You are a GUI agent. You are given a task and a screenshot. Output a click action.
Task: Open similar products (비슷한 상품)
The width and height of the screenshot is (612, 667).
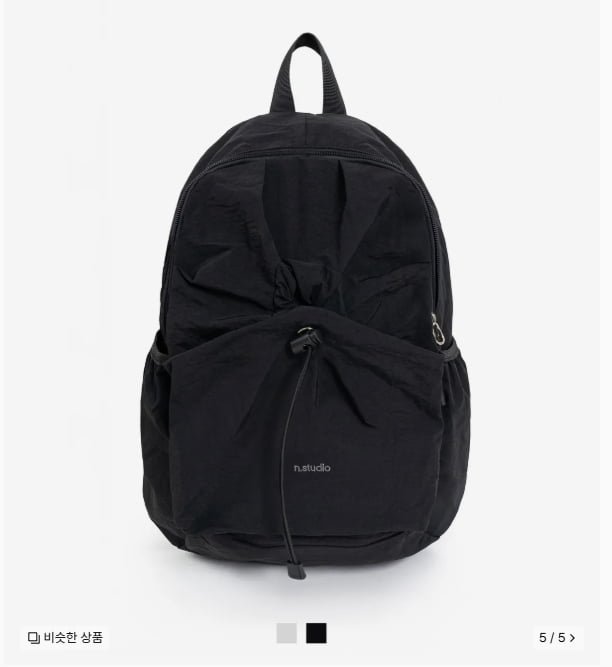[65, 637]
